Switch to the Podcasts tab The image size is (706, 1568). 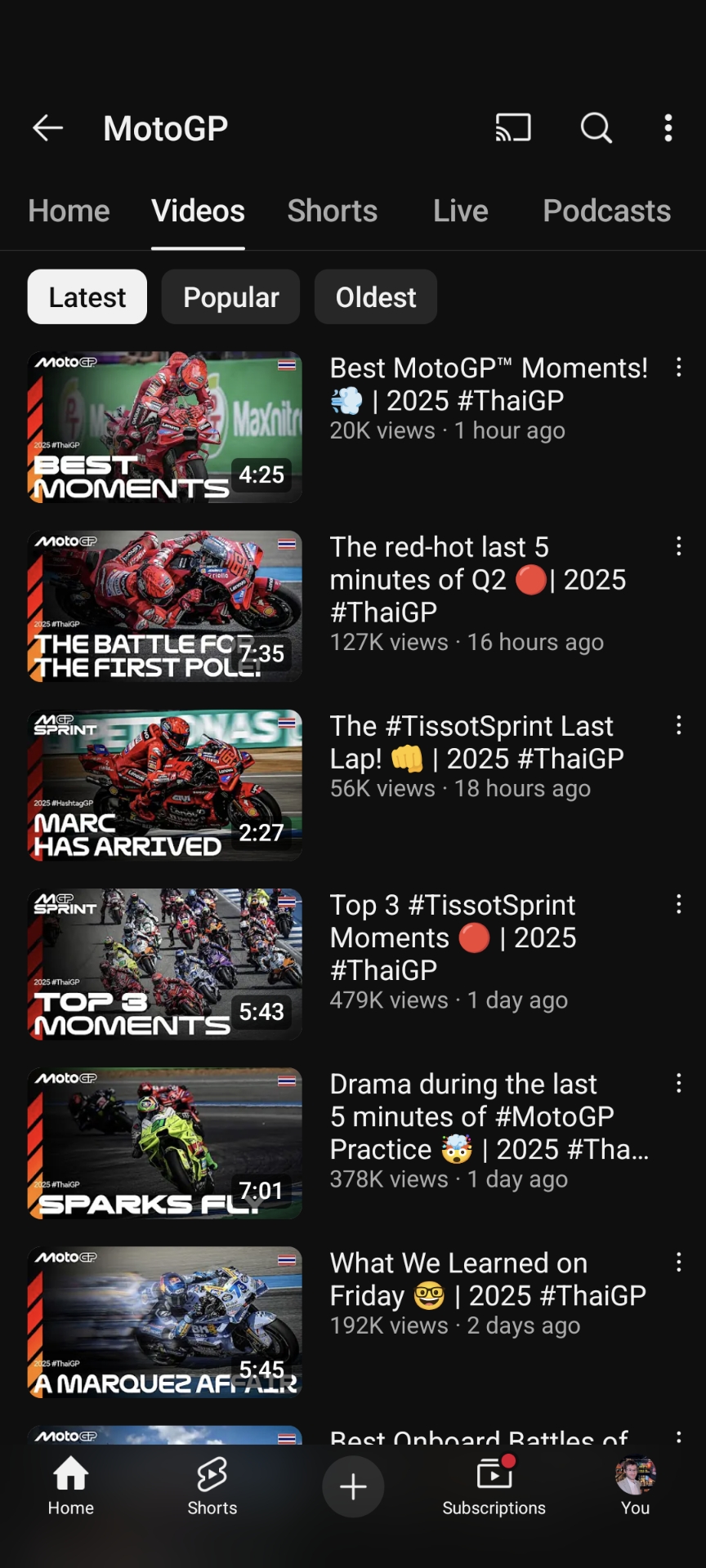coord(606,212)
